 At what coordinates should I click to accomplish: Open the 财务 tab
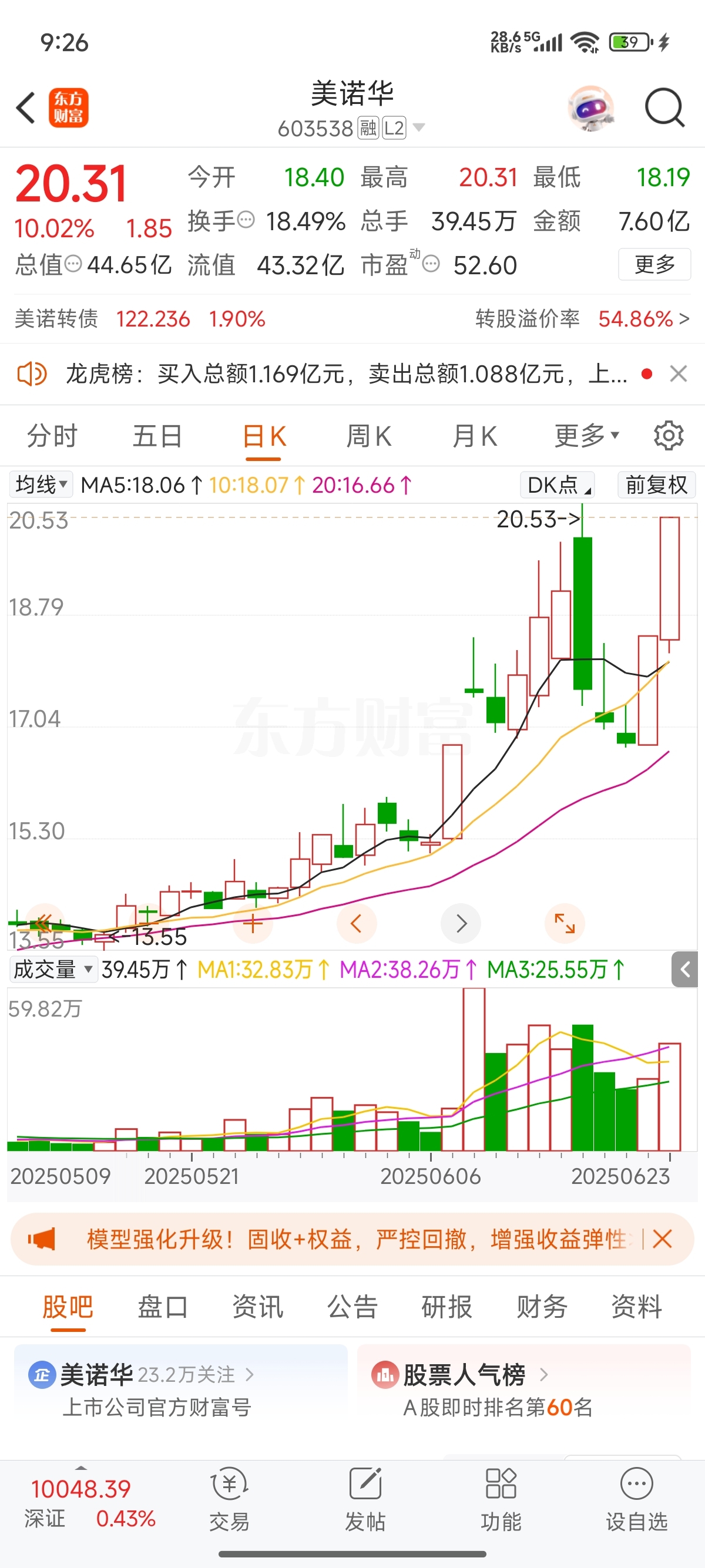(542, 1306)
